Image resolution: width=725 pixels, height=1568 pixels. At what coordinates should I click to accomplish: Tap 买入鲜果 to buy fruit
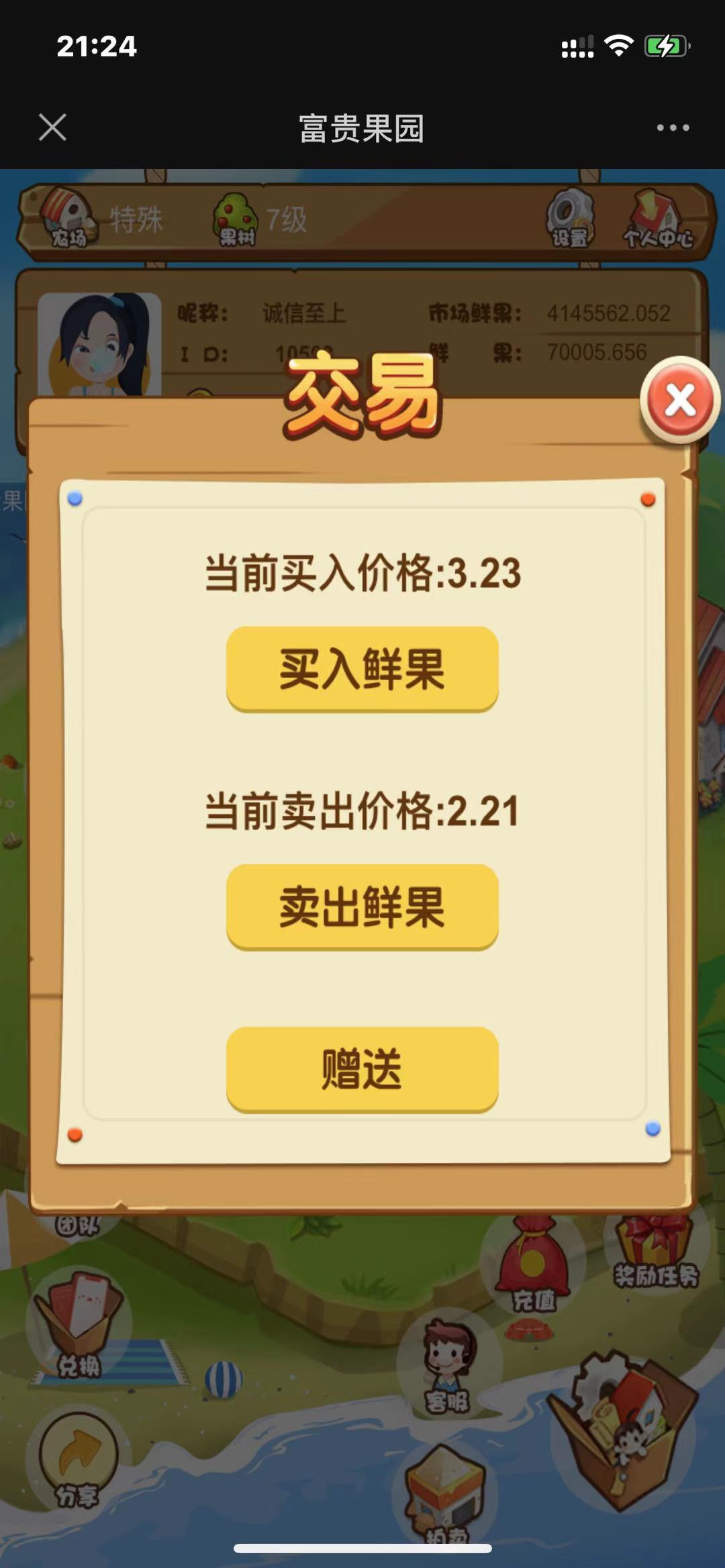point(362,668)
